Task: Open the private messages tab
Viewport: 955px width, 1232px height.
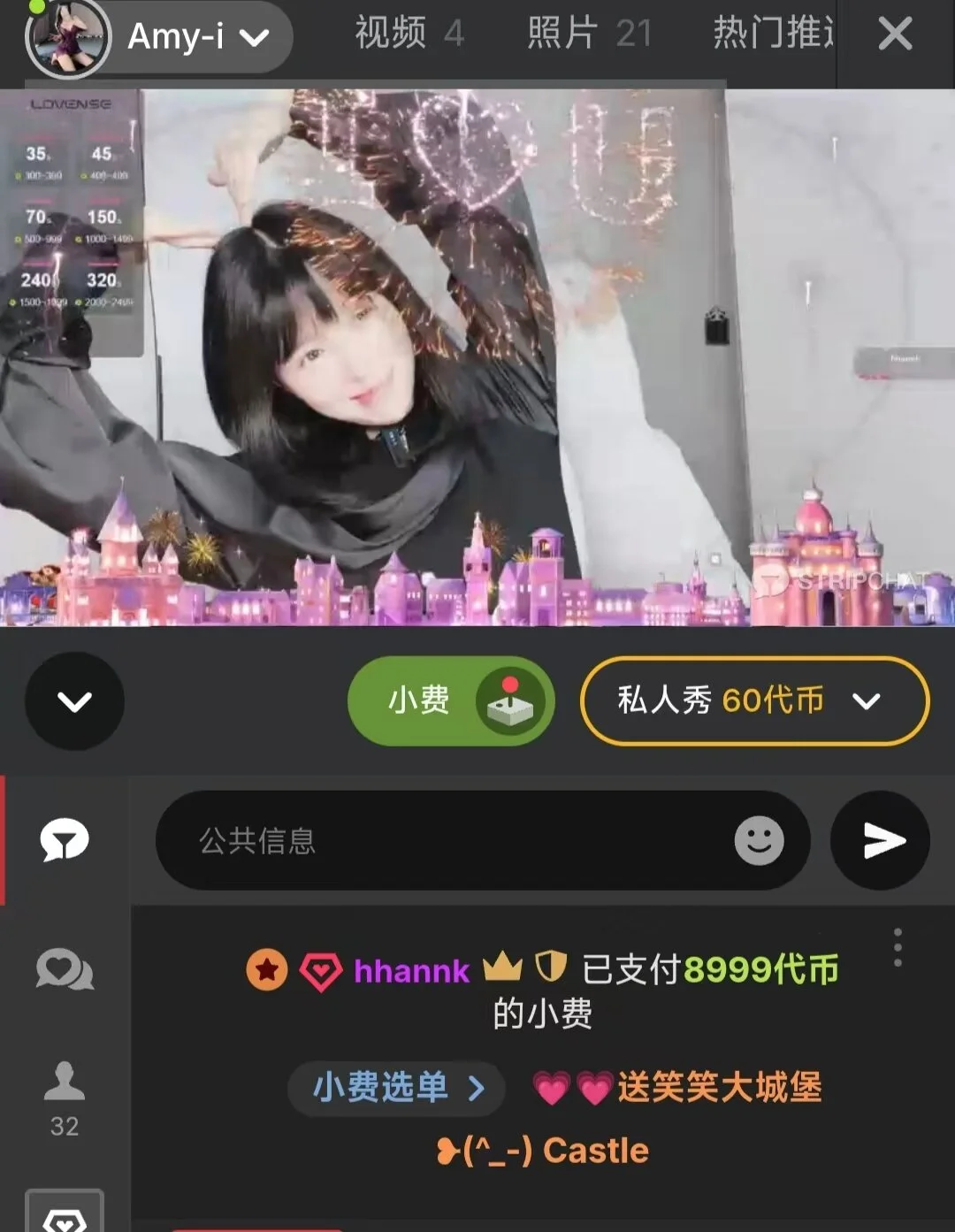Action: click(x=65, y=970)
